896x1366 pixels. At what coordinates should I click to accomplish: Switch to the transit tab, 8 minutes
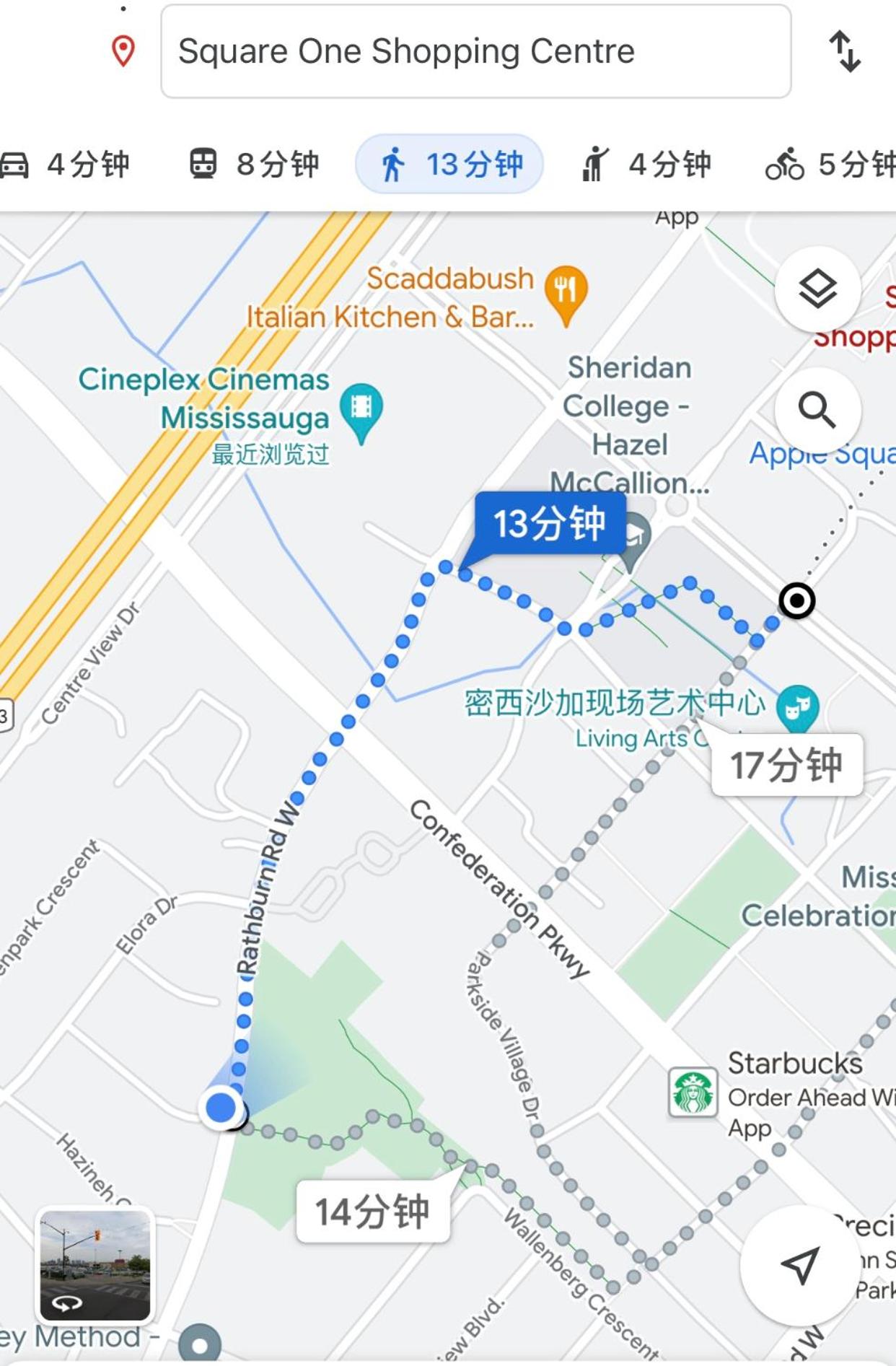point(254,165)
